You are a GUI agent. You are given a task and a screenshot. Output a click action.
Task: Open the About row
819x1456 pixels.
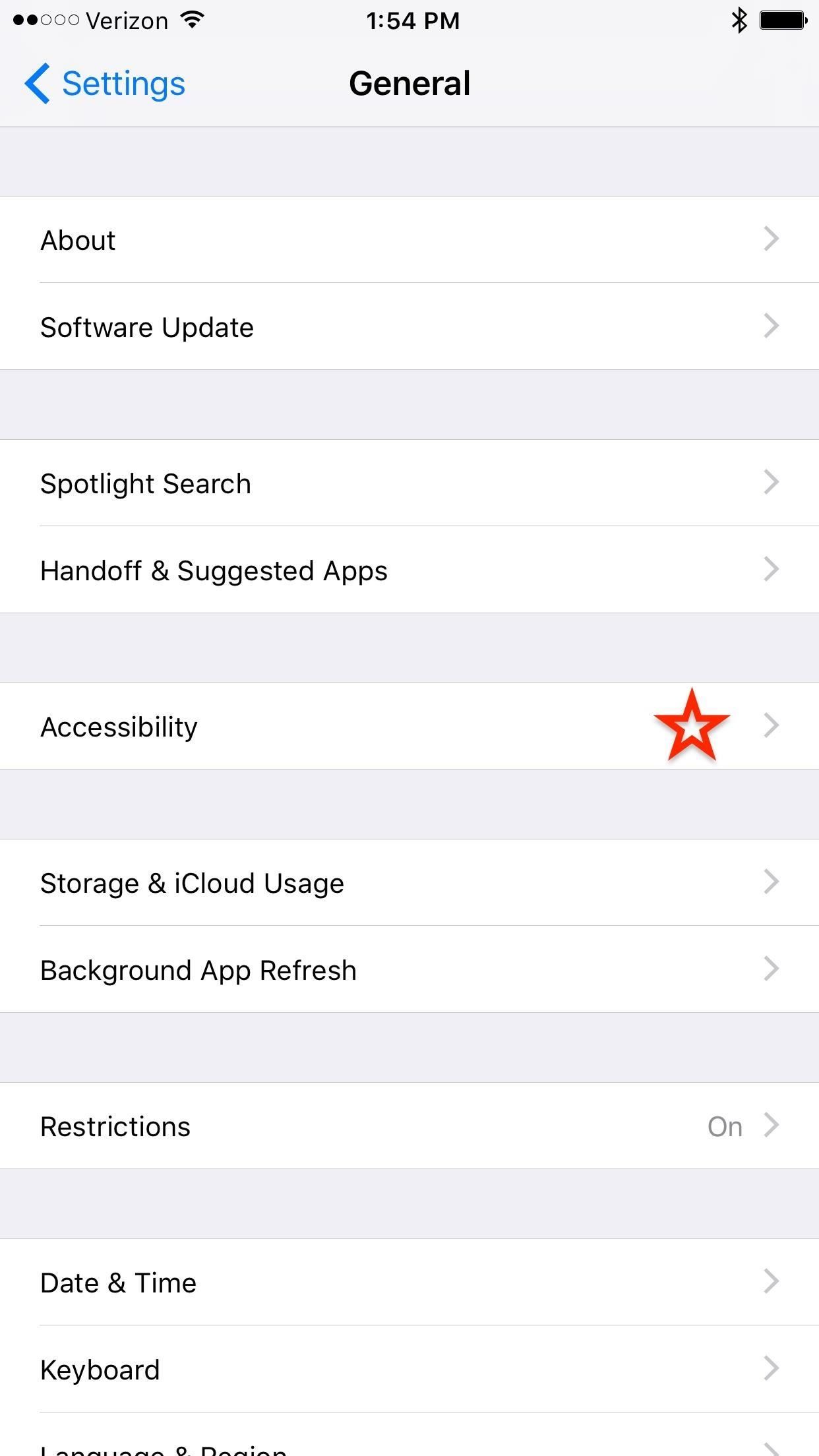pos(409,240)
